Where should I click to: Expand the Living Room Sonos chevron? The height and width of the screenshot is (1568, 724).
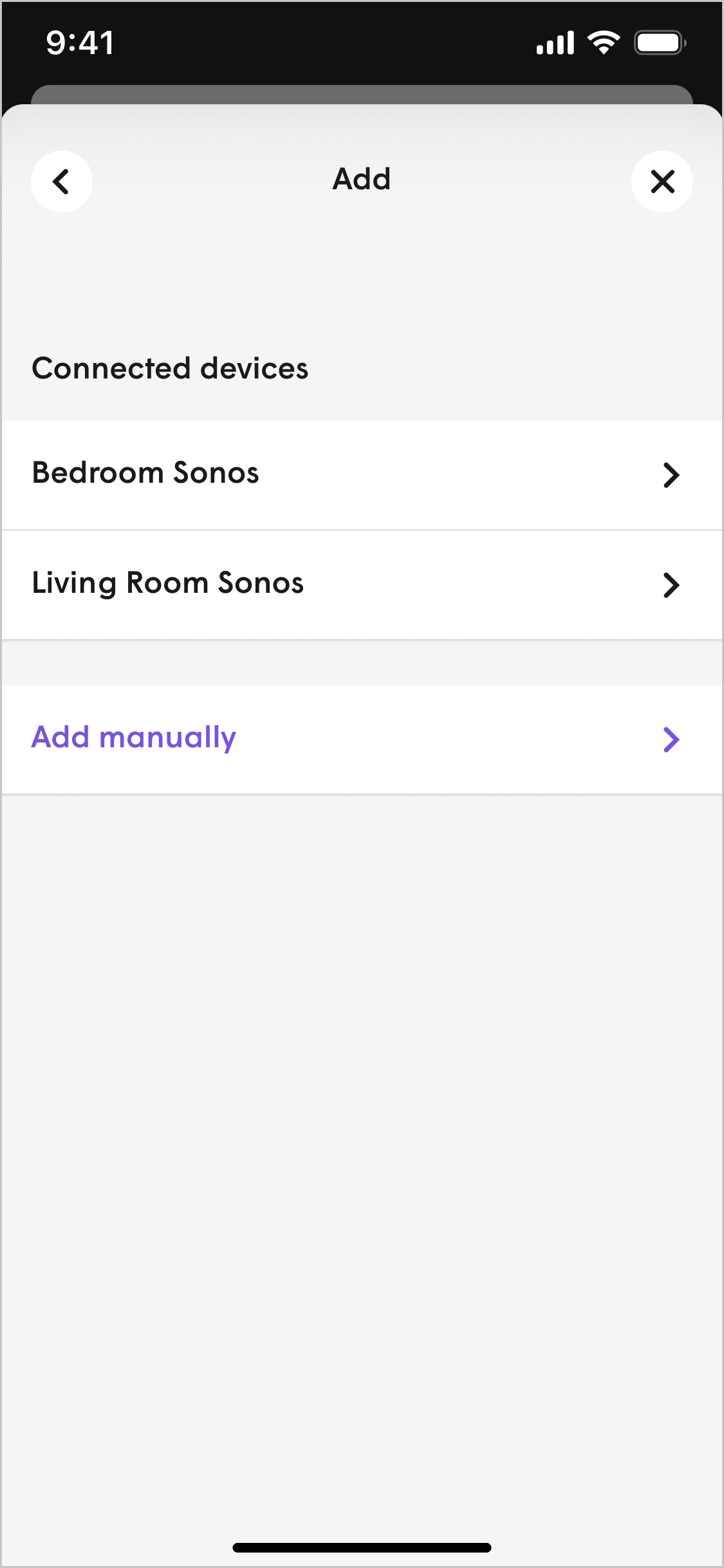(671, 585)
